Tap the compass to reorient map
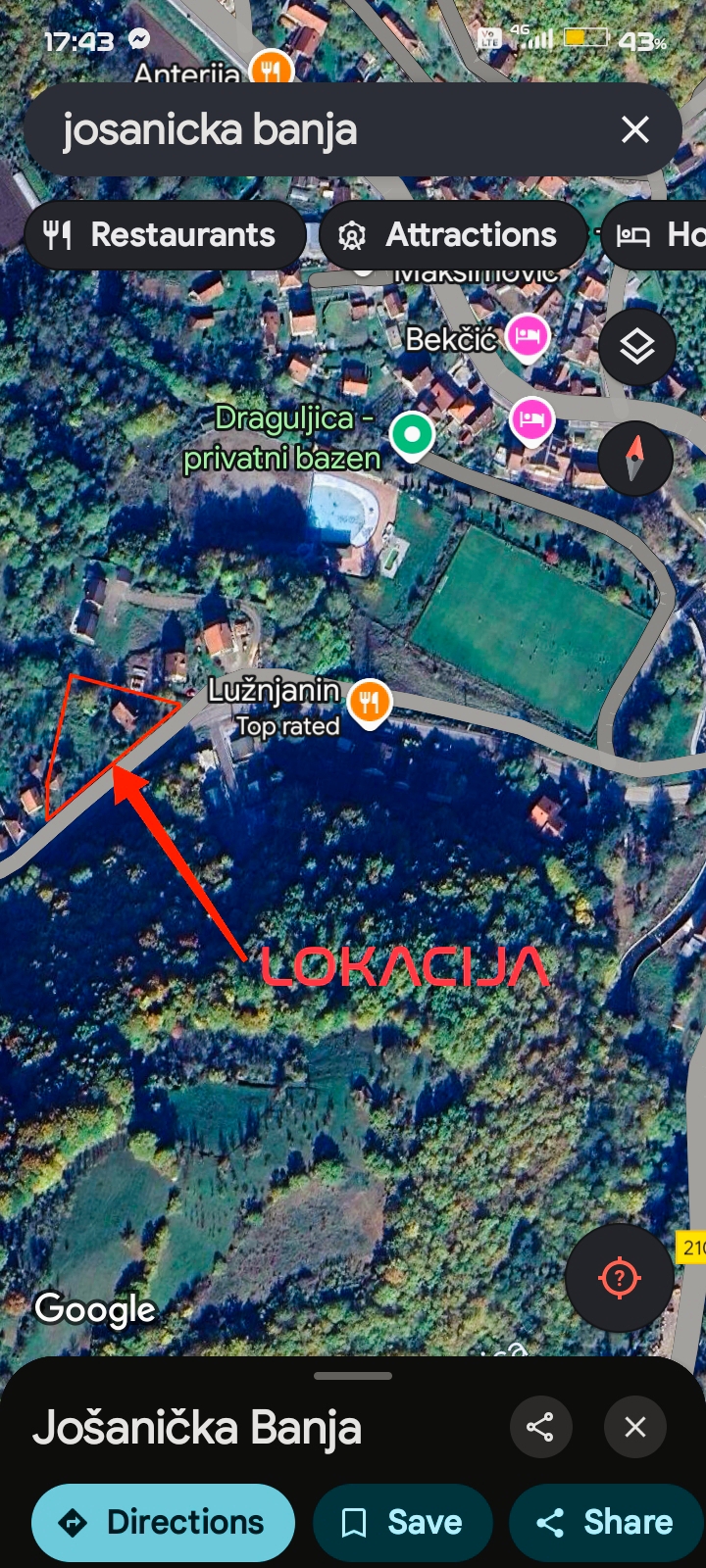This screenshot has width=706, height=1568. point(635,458)
